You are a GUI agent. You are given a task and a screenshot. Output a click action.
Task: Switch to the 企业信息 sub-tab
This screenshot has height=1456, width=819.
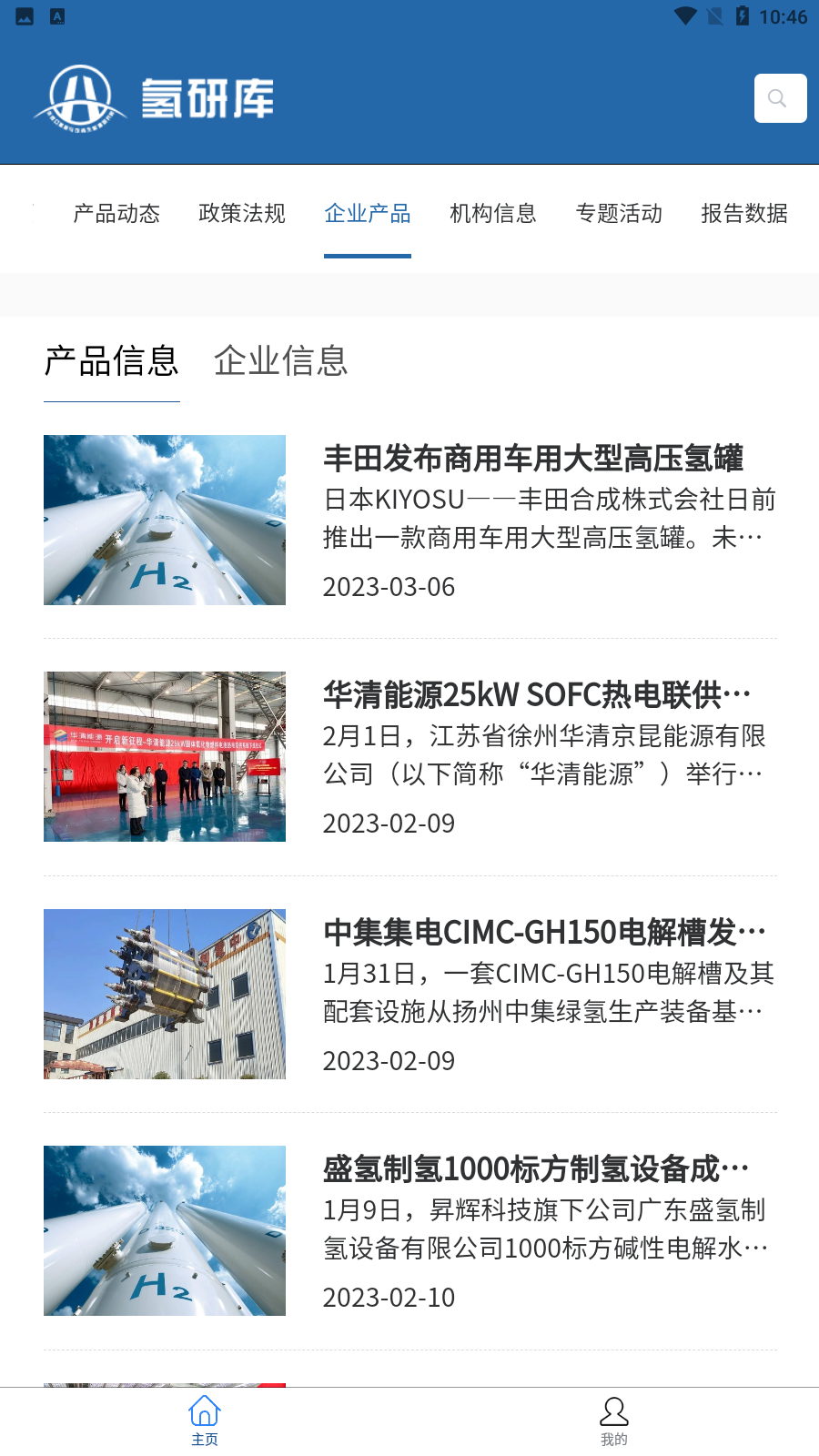coord(280,361)
